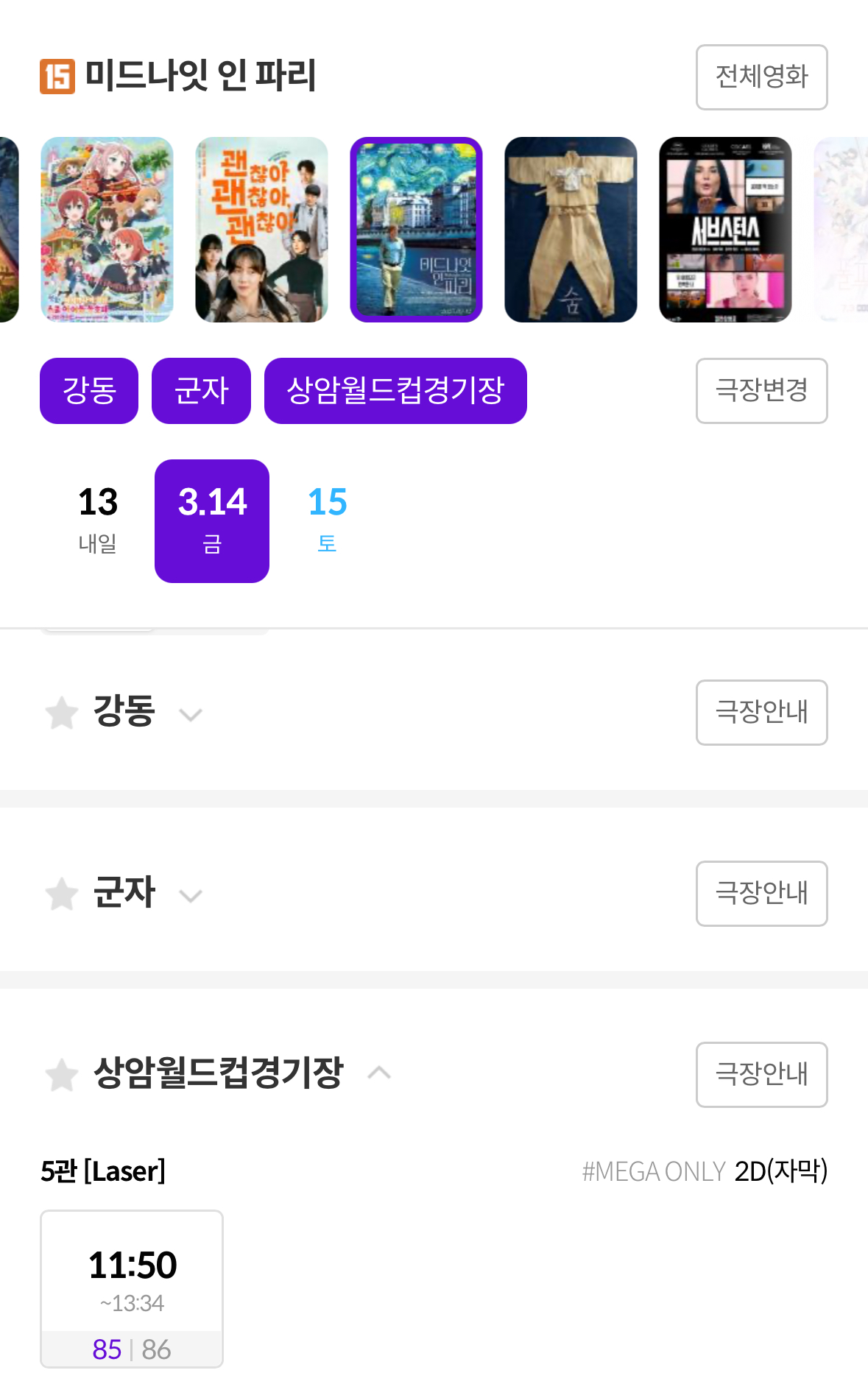Switch to Saturday the 15th
Screen dimensions: 868x1398
(x=327, y=521)
